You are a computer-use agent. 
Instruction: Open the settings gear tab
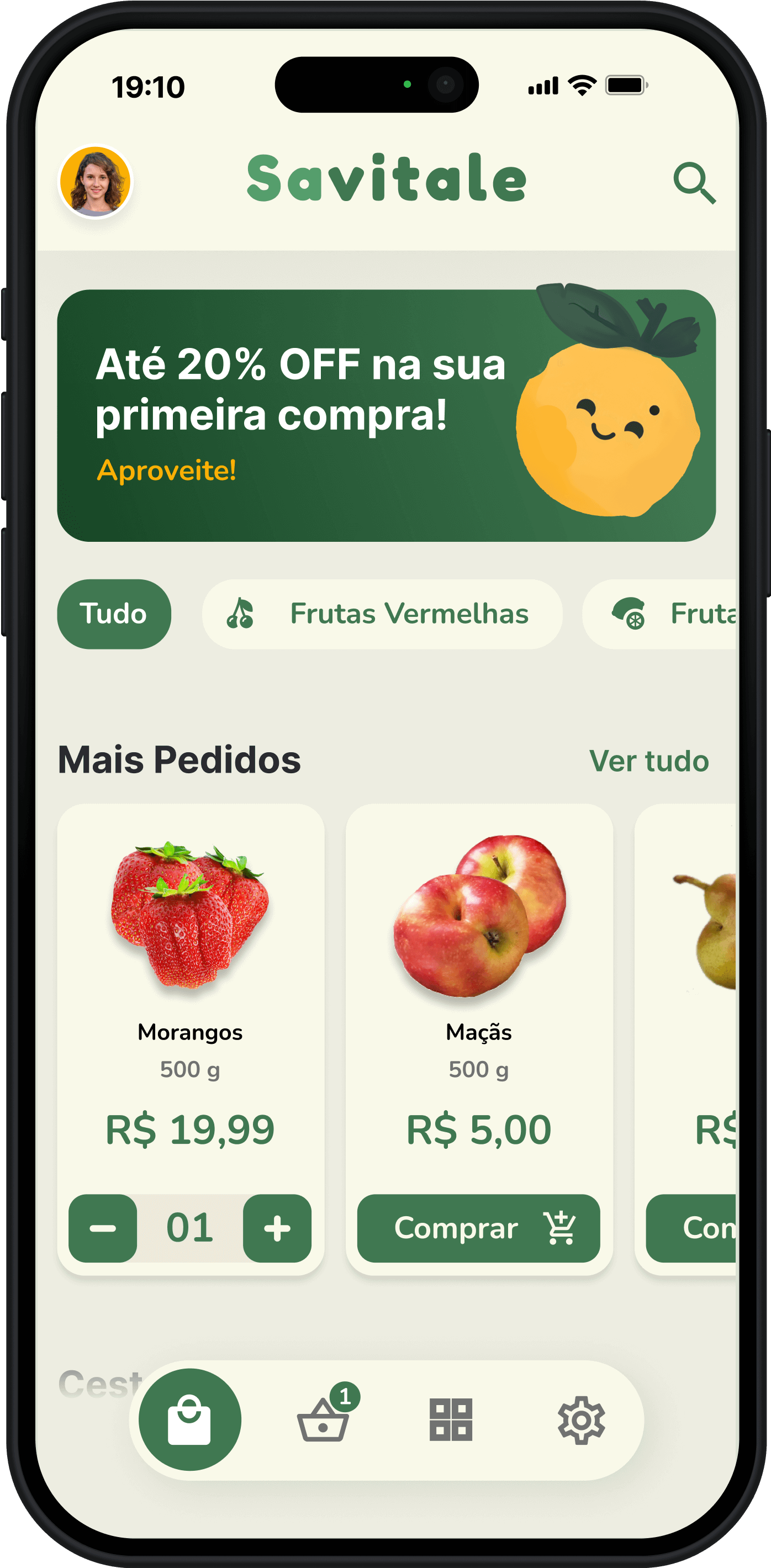[581, 1420]
